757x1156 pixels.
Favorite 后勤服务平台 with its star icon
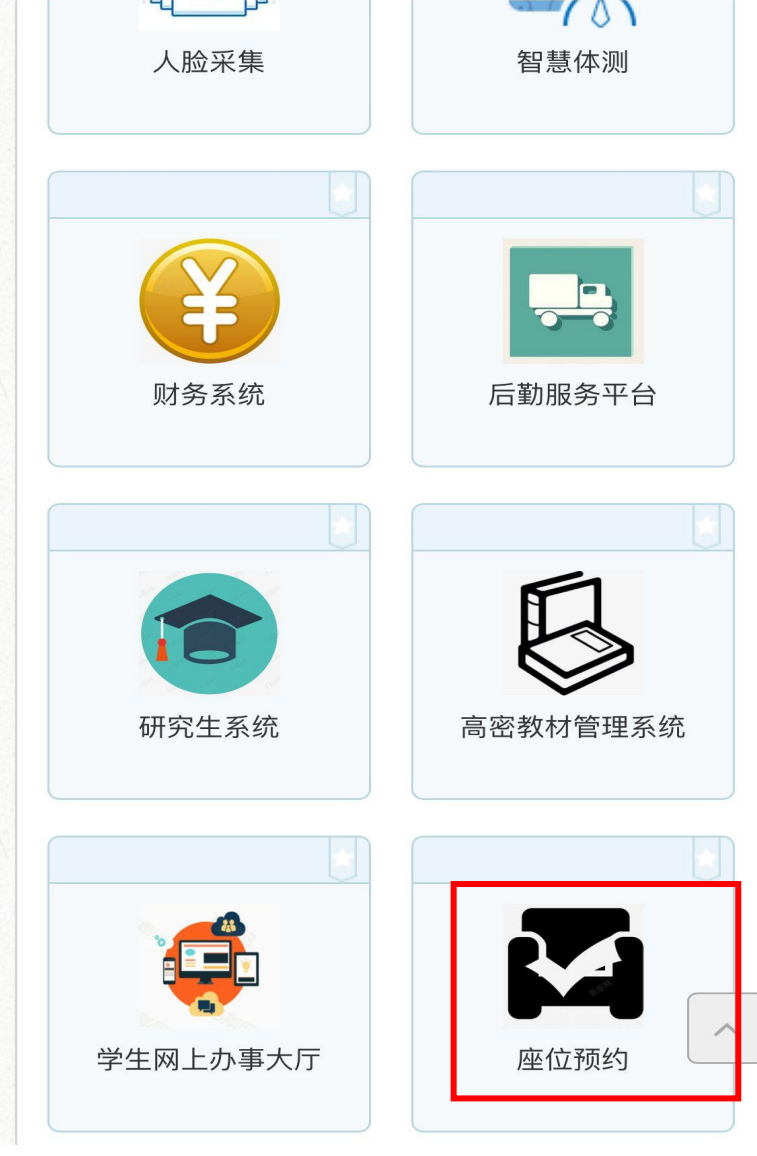707,193
